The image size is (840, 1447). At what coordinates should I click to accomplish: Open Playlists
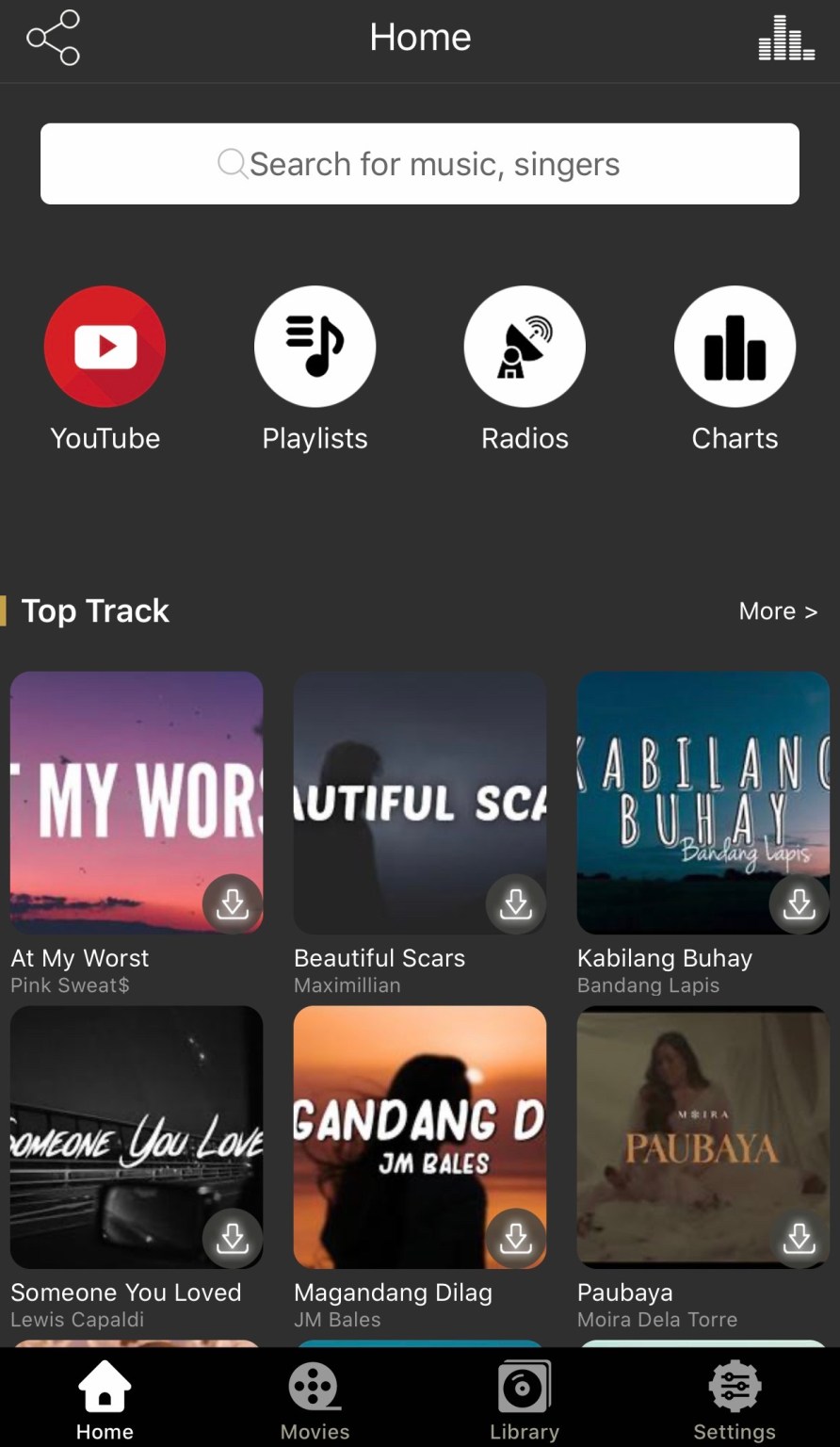coord(315,348)
